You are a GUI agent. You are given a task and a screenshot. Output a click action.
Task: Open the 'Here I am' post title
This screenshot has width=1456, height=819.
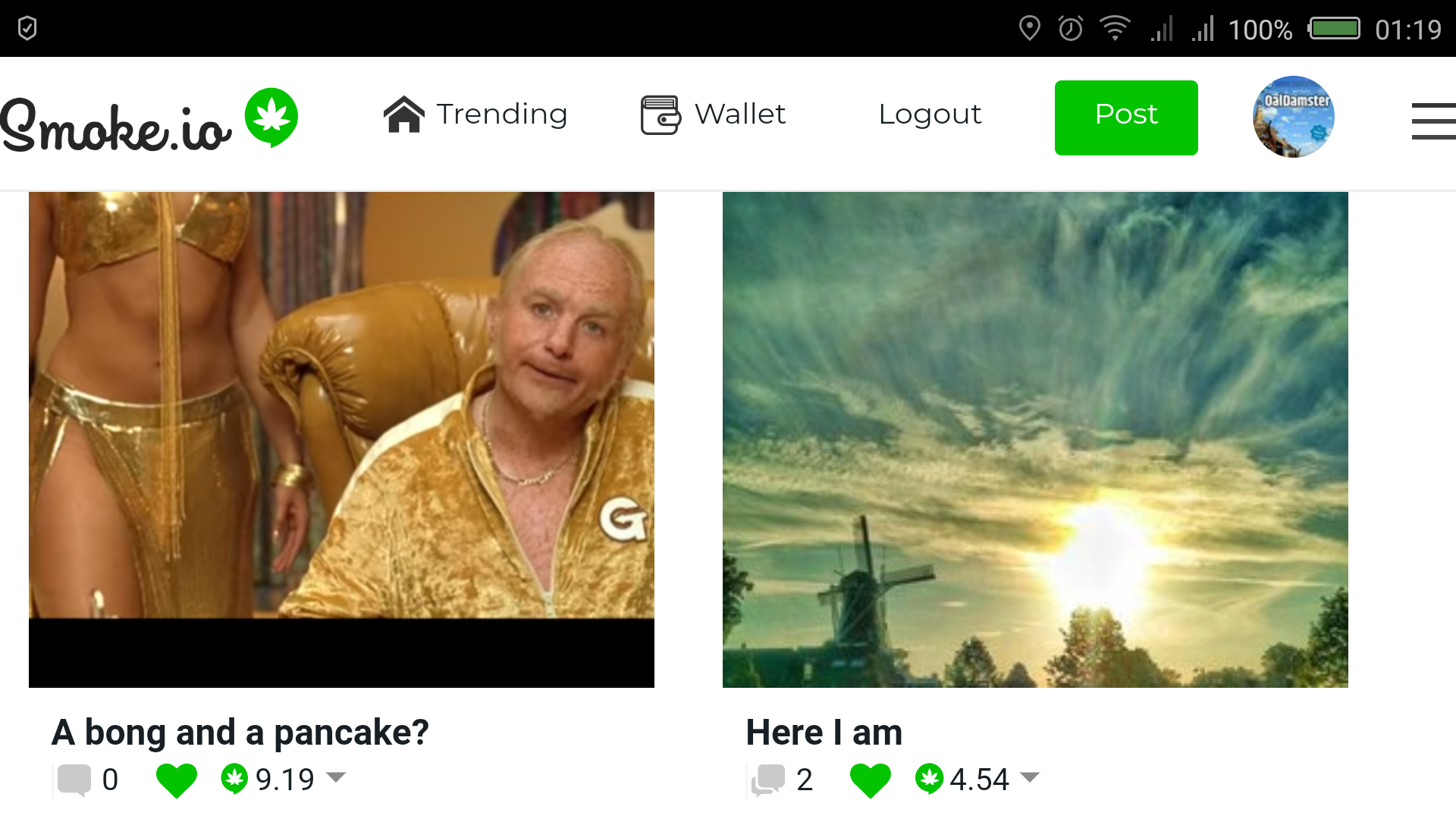824,733
